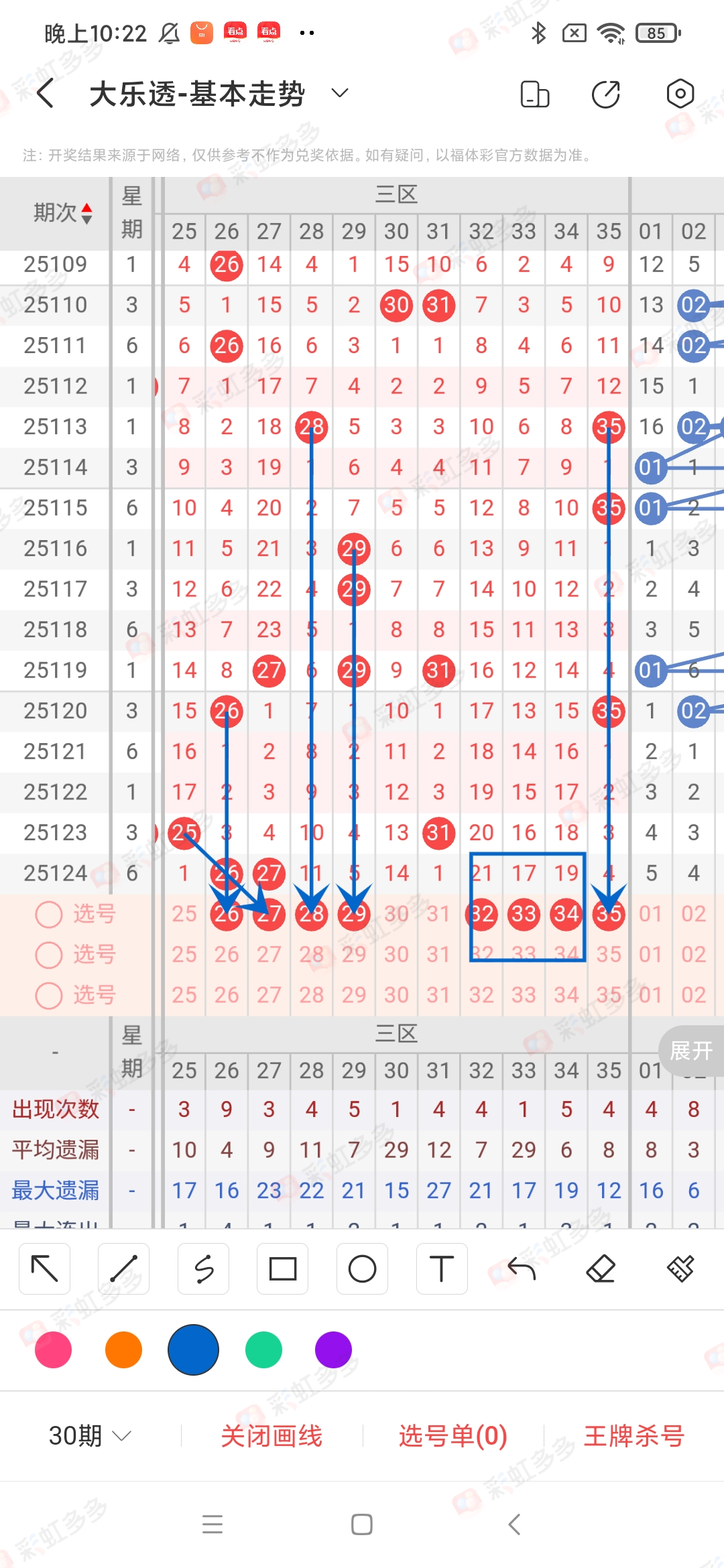
Task: Select the arrow drawing tool
Action: point(44,1268)
